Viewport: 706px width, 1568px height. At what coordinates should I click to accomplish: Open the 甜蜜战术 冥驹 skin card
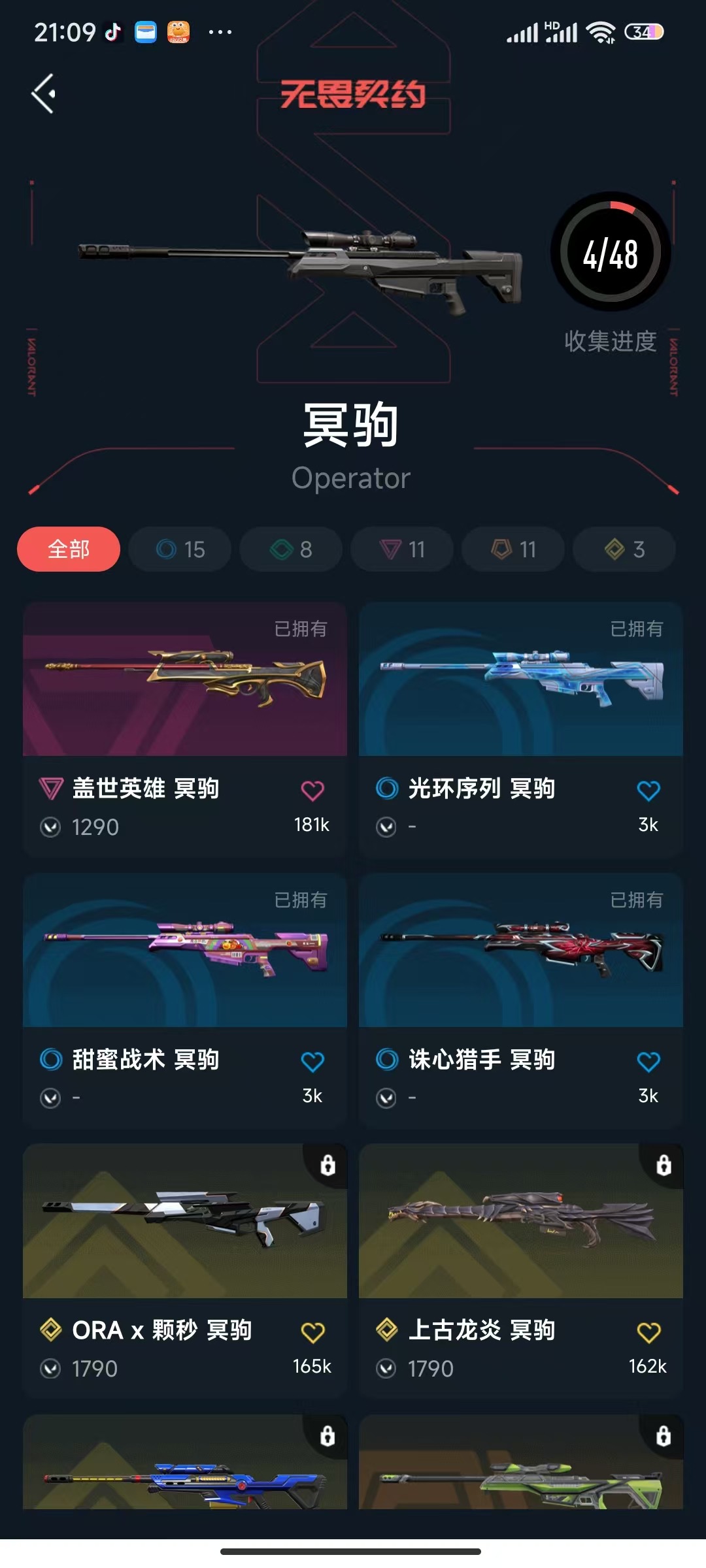pyautogui.click(x=185, y=1001)
